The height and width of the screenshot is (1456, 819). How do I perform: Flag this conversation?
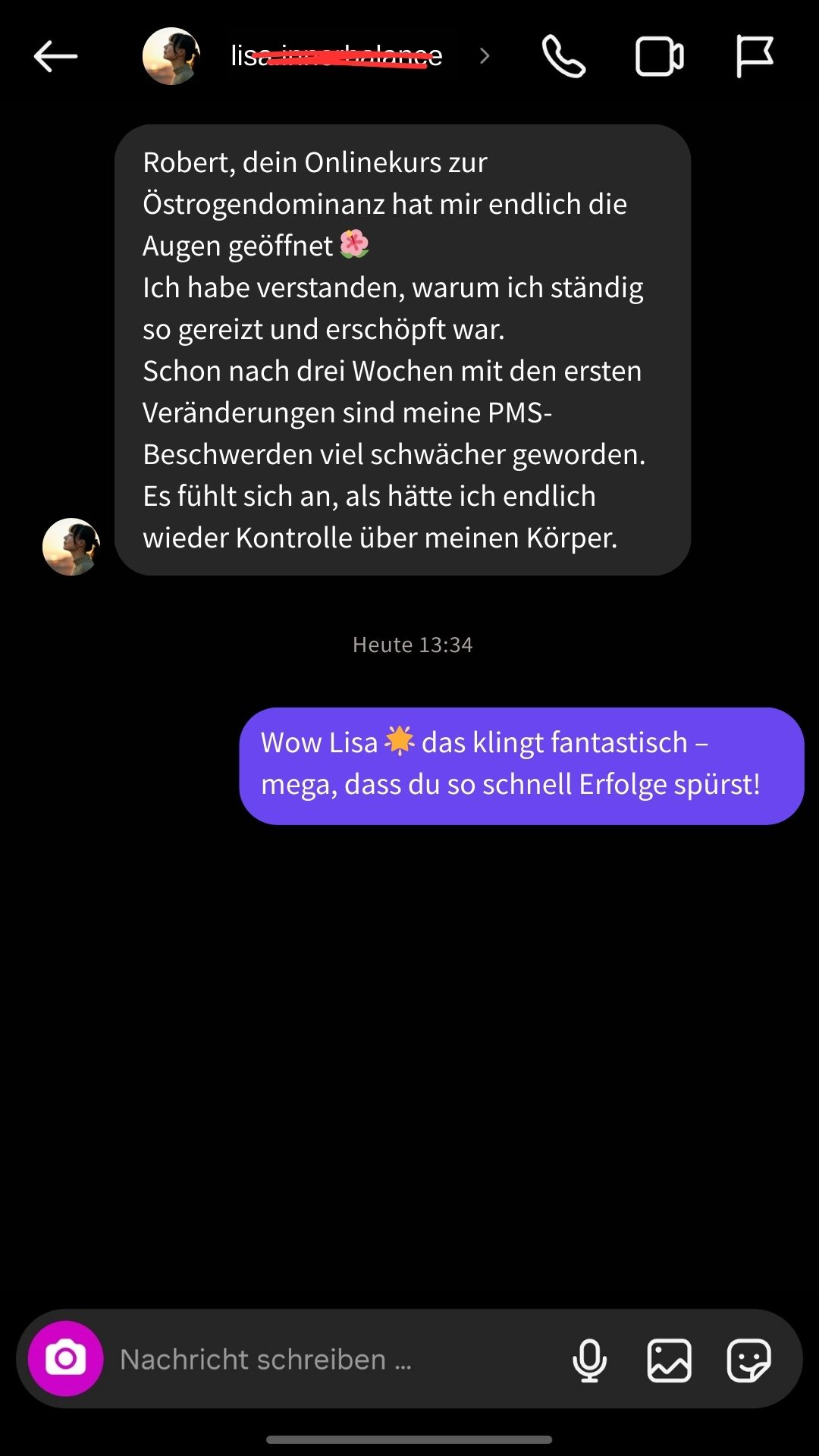click(754, 55)
